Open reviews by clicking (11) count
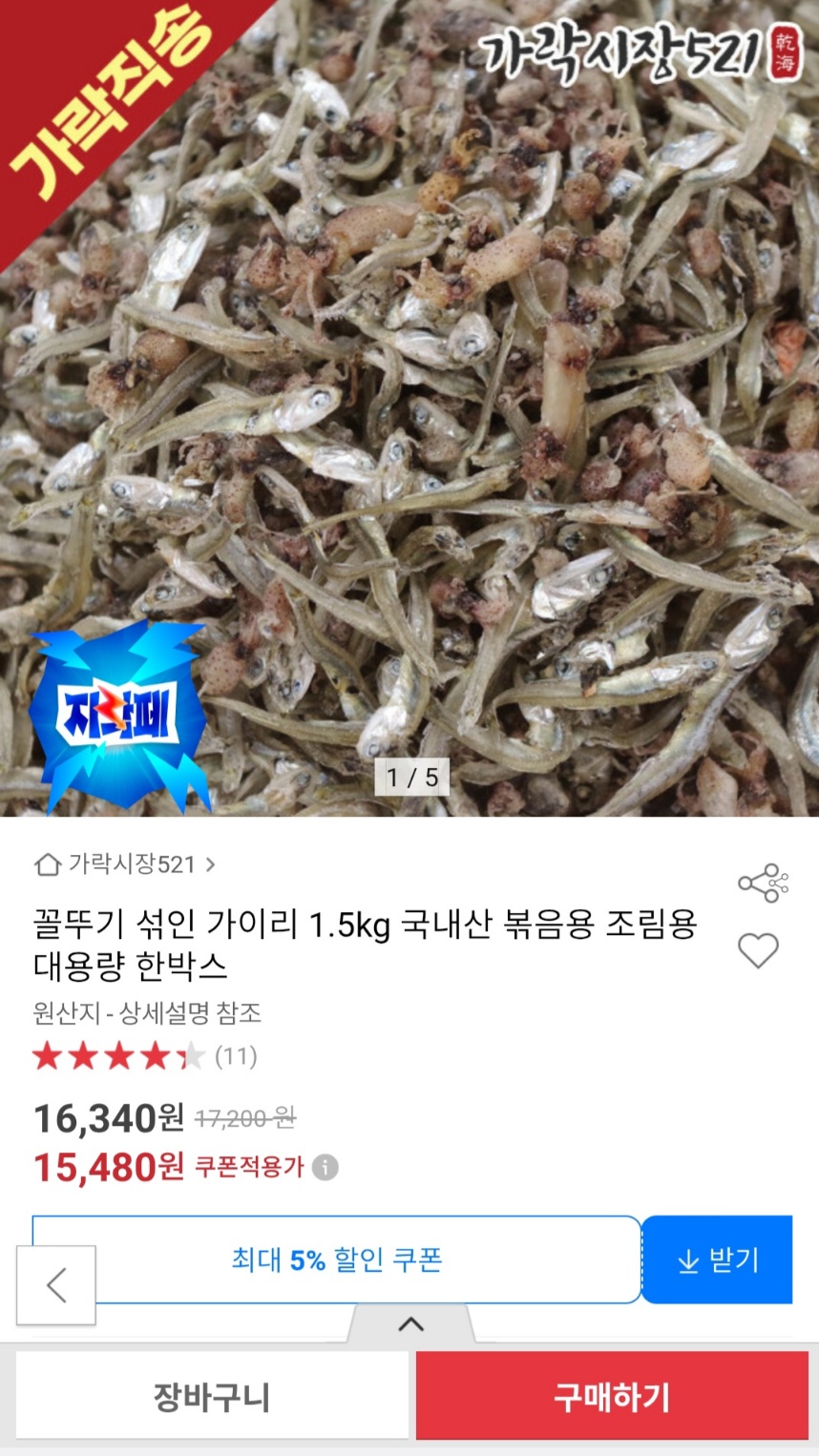The height and width of the screenshot is (1456, 819). pyautogui.click(x=235, y=1055)
